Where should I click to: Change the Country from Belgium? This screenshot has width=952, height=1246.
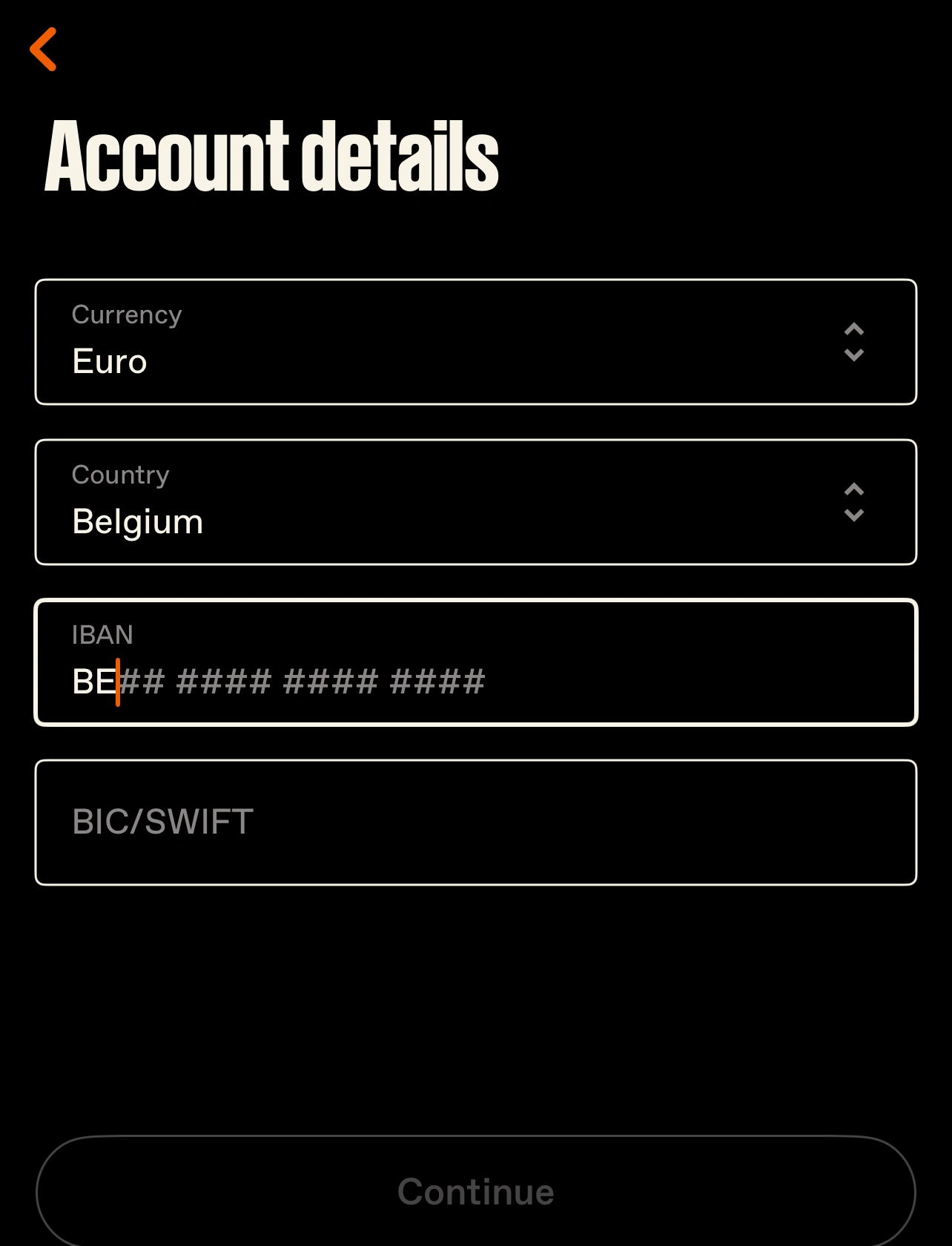475,502
